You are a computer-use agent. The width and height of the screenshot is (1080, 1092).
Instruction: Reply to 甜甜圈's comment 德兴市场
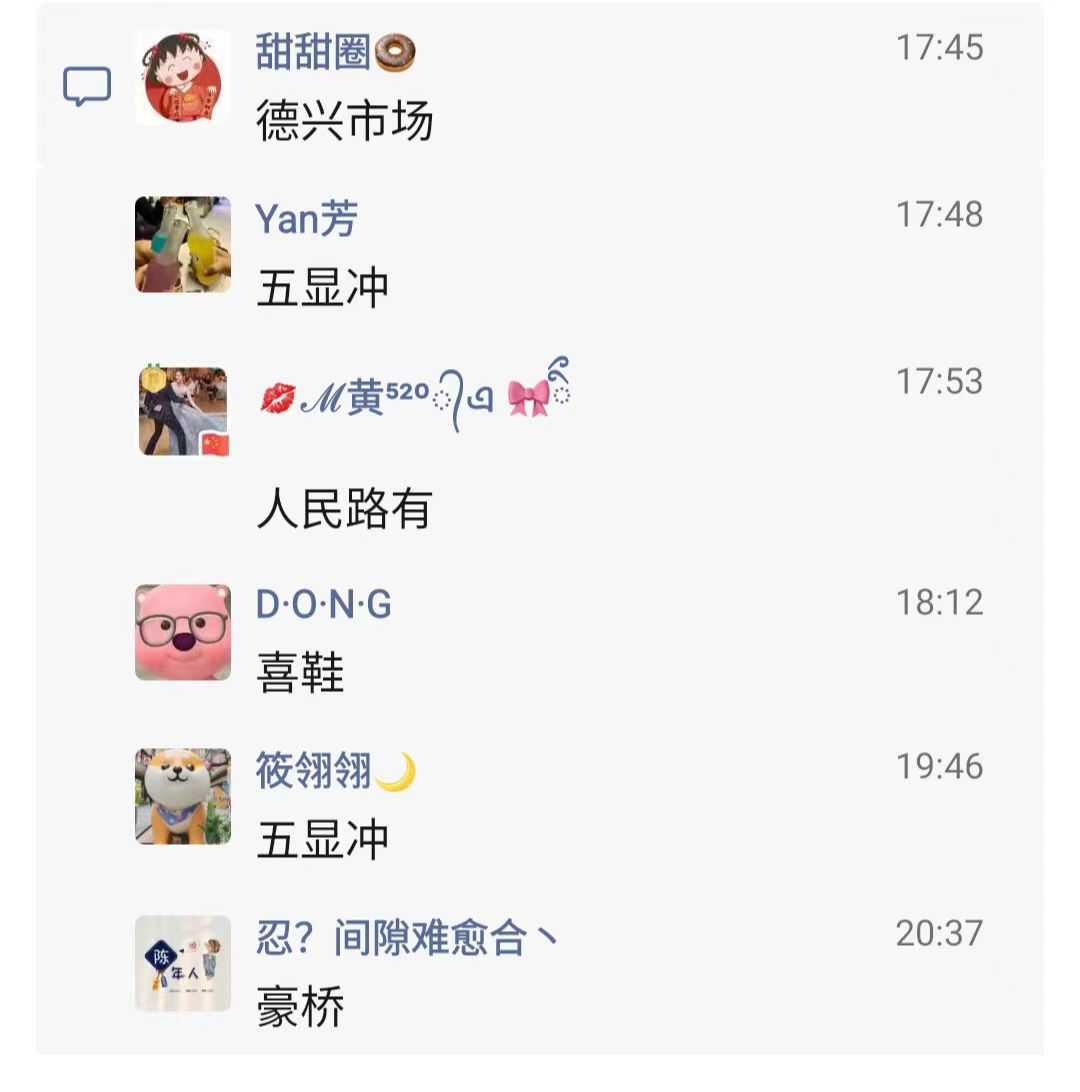coord(344,122)
